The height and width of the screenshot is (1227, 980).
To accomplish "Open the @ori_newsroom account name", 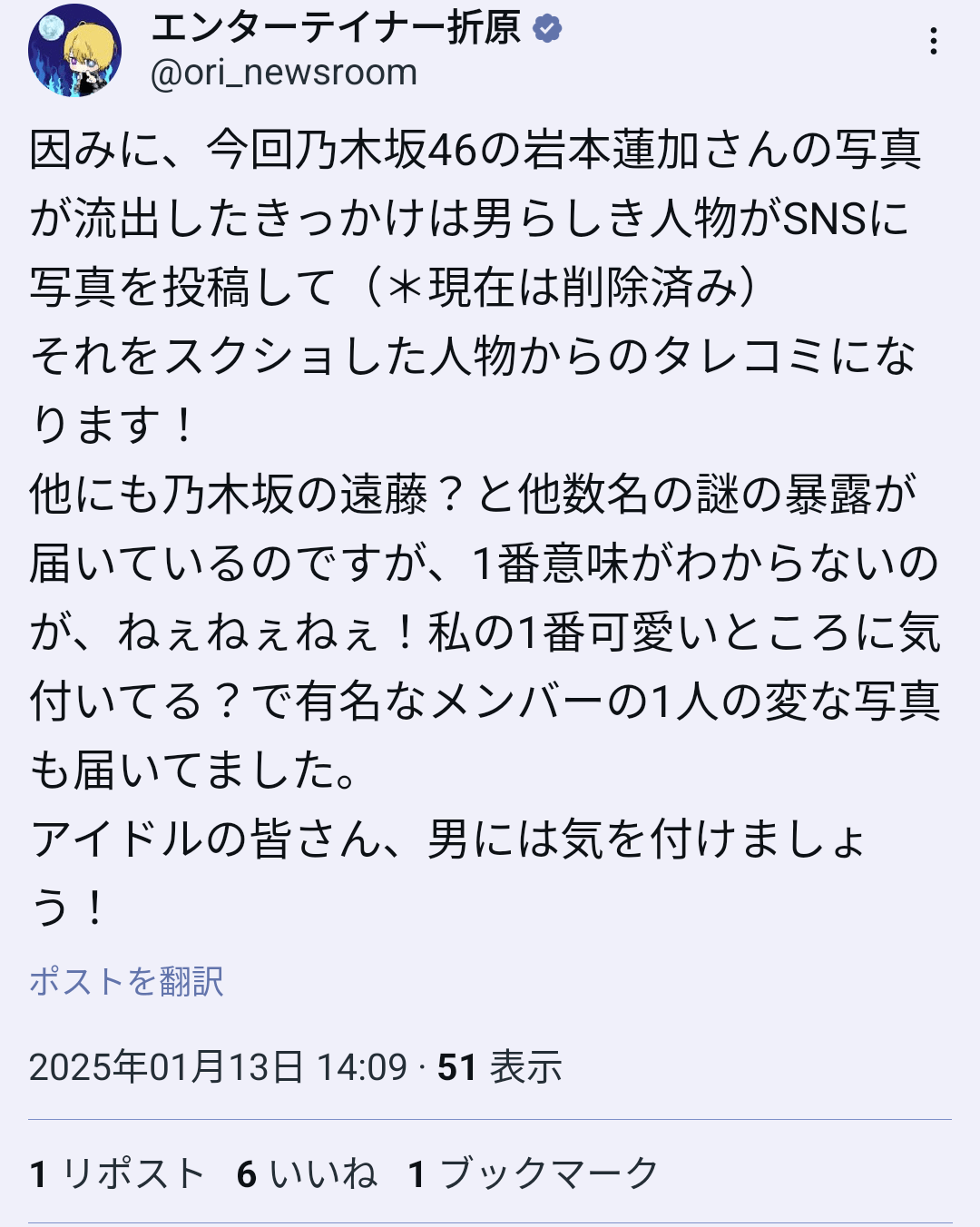I will coord(283,73).
